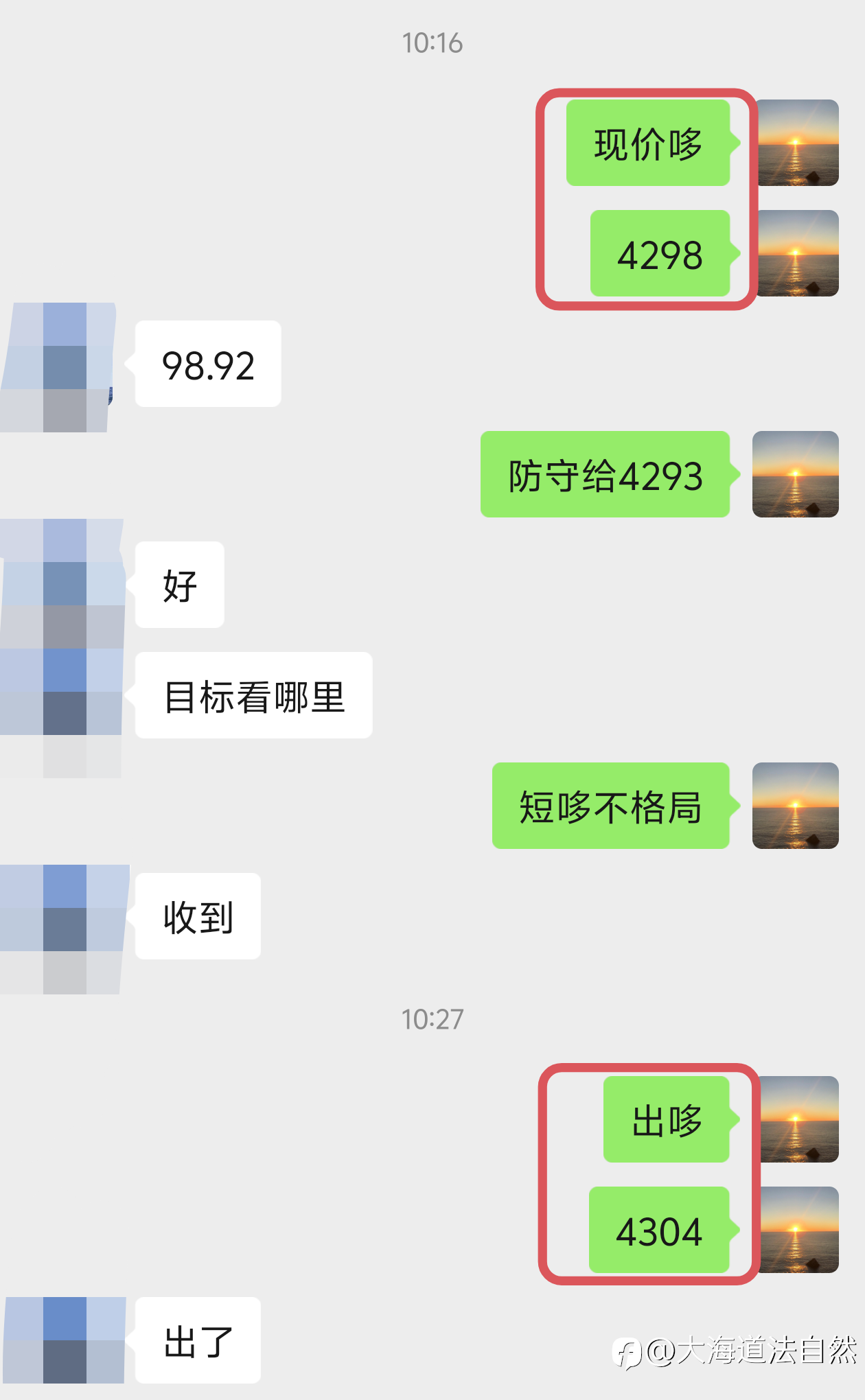The height and width of the screenshot is (1400, 865).
Task: Open sunset avatar beside the 4304 message
Action: click(x=798, y=1230)
